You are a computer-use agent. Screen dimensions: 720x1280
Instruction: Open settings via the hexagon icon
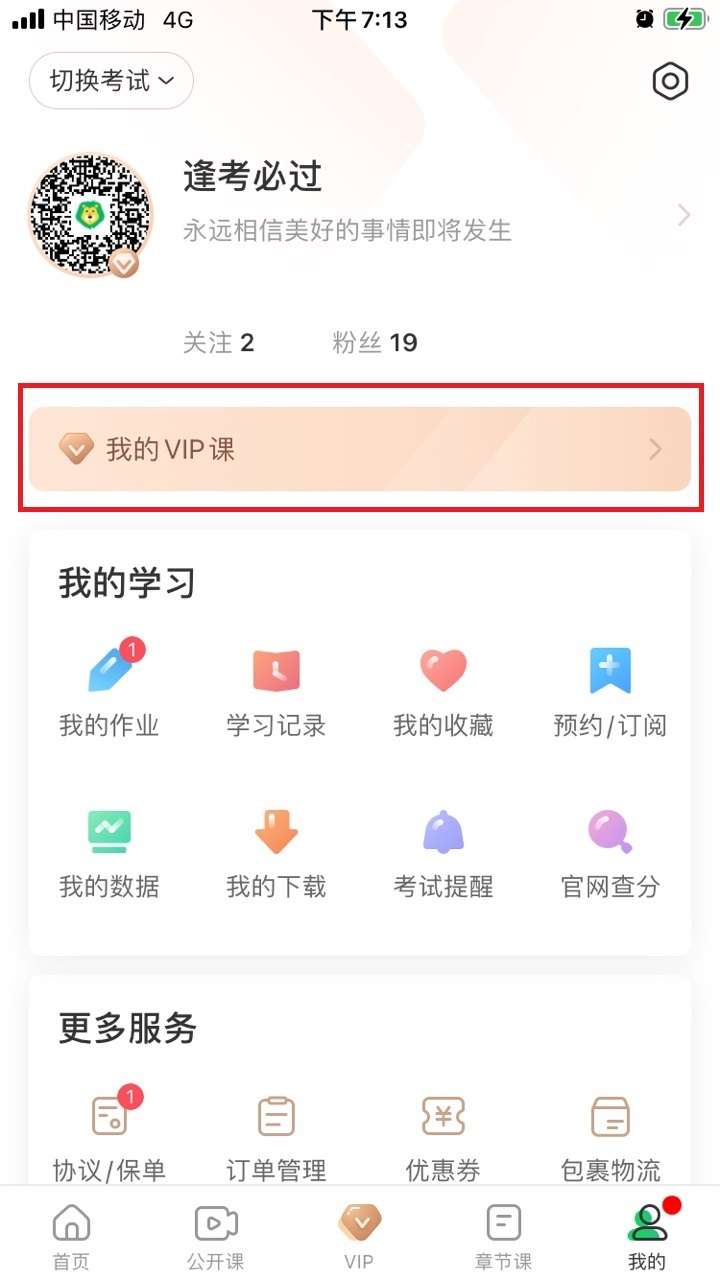pos(670,82)
